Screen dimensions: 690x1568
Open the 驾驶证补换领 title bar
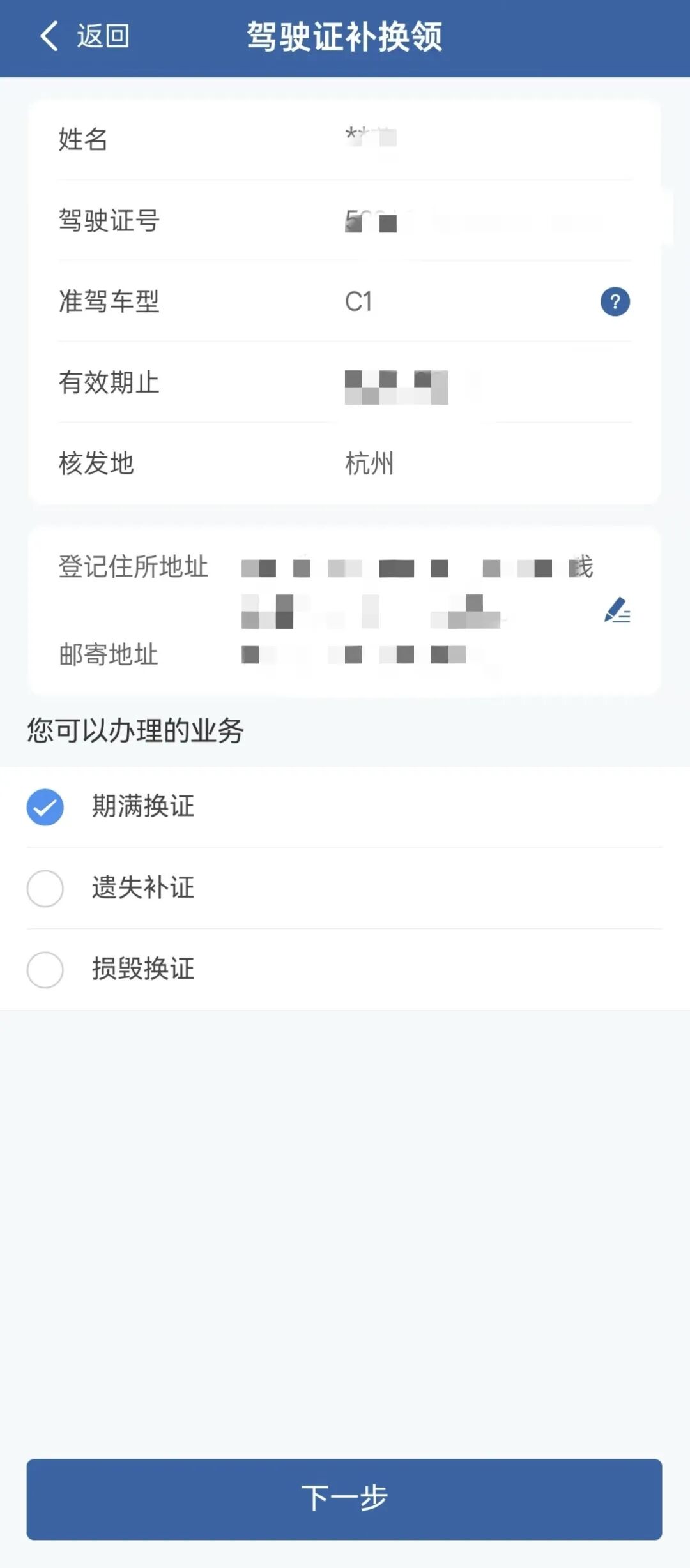pyautogui.click(x=345, y=35)
